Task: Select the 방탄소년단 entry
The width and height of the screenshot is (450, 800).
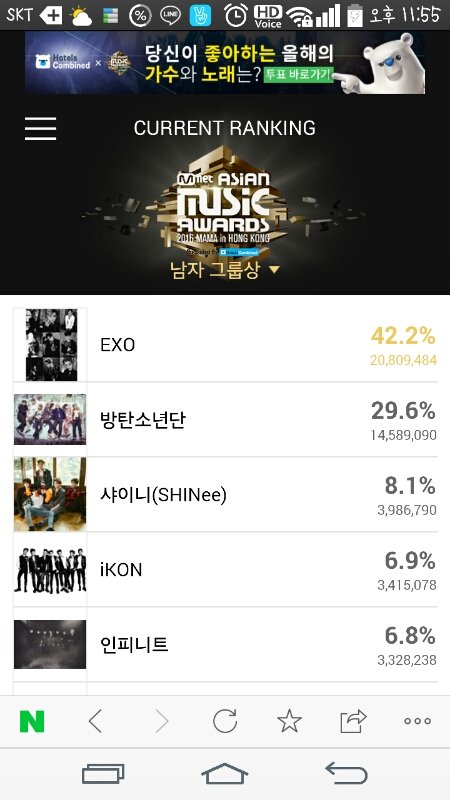Action: click(x=225, y=419)
